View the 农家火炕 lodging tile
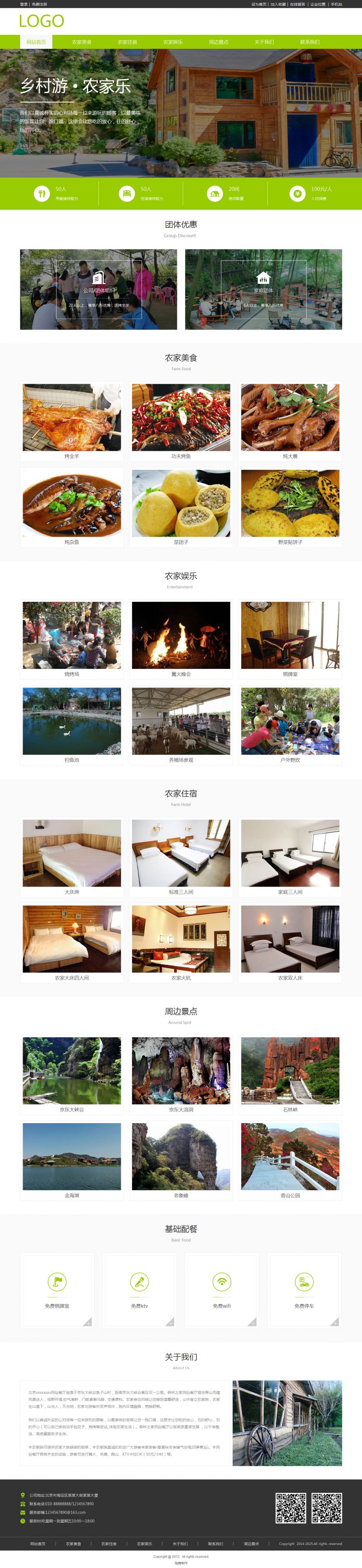Screen dimensions: 362x1568 (181, 942)
